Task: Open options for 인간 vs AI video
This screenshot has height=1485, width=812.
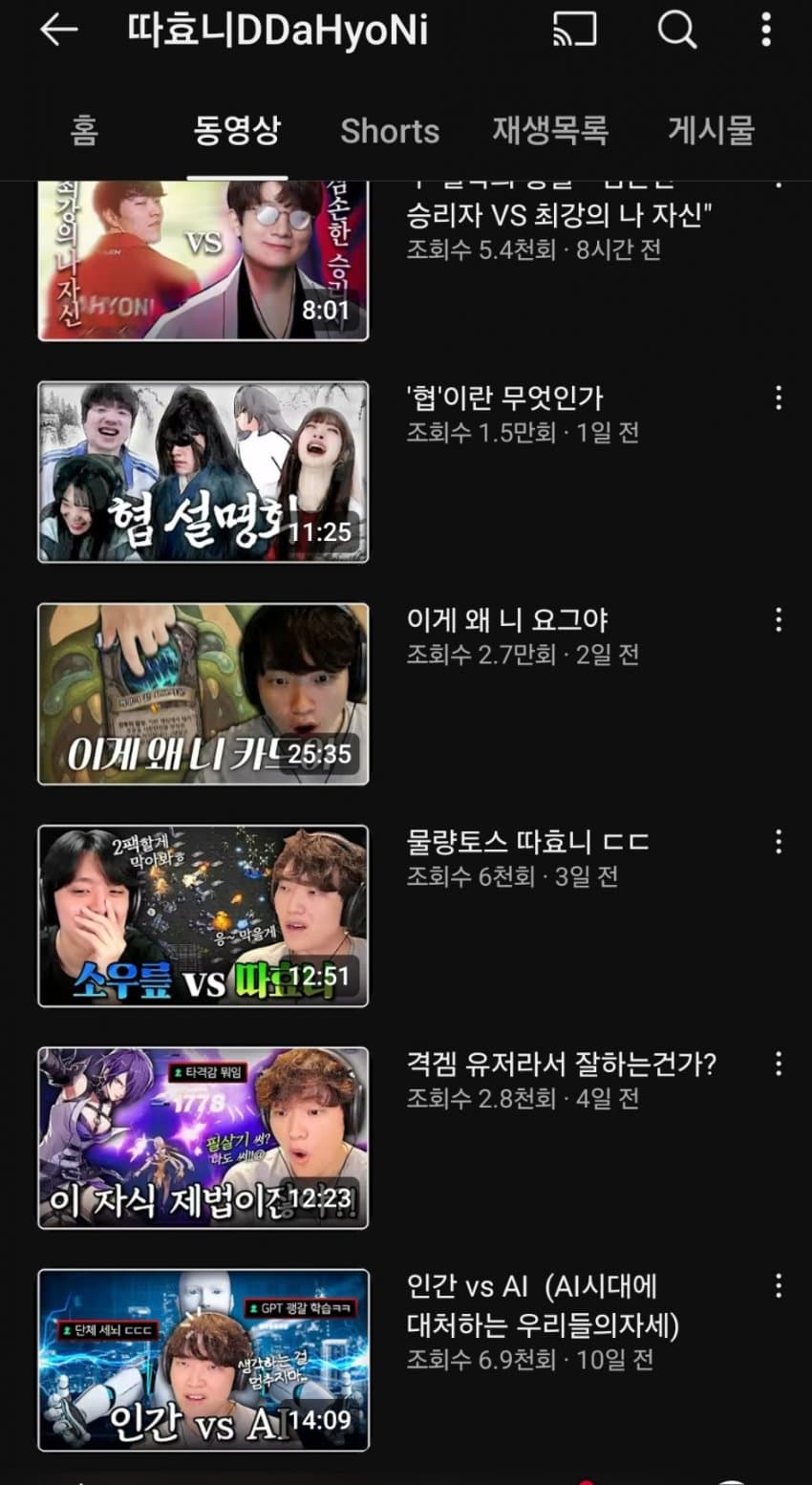Action: tap(779, 1285)
